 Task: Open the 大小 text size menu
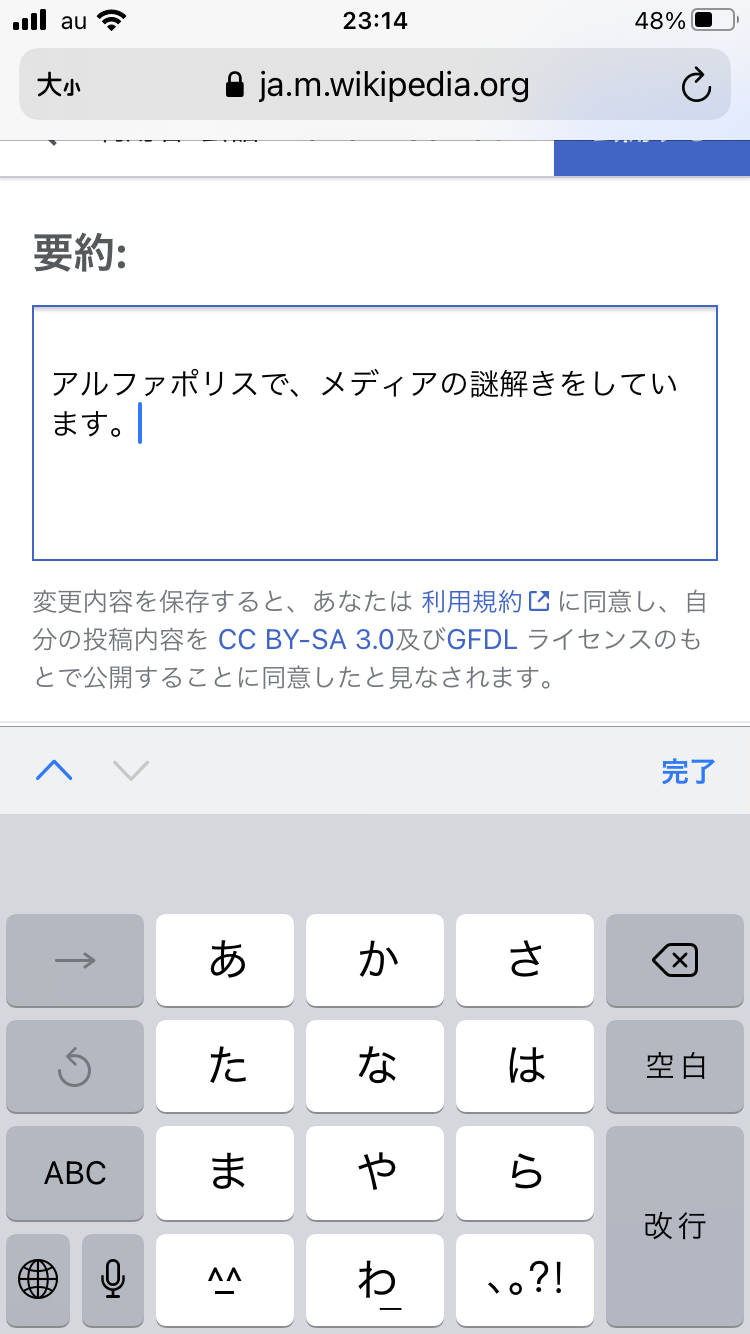pos(58,86)
